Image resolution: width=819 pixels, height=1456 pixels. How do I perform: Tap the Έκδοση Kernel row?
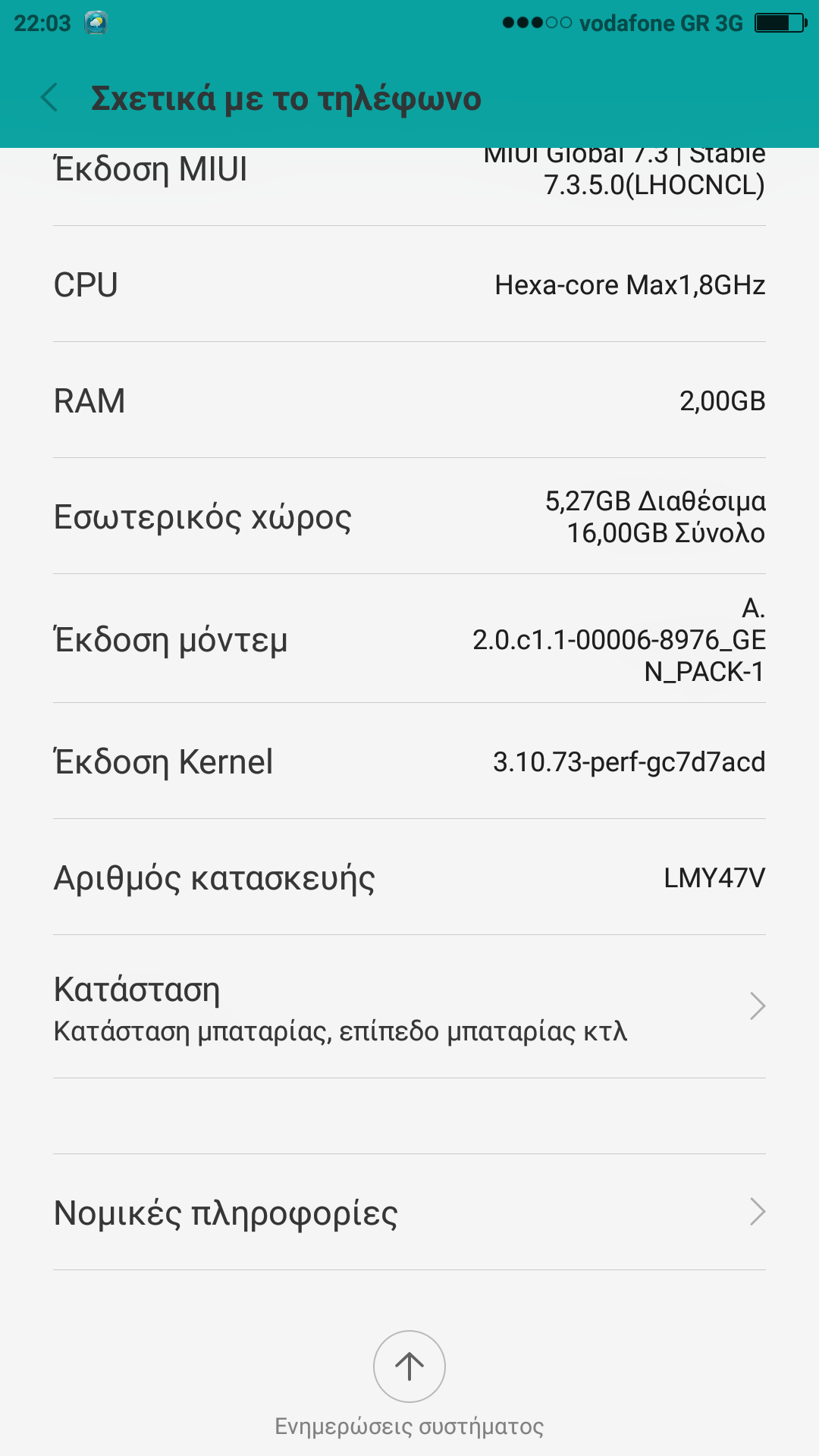tap(409, 761)
